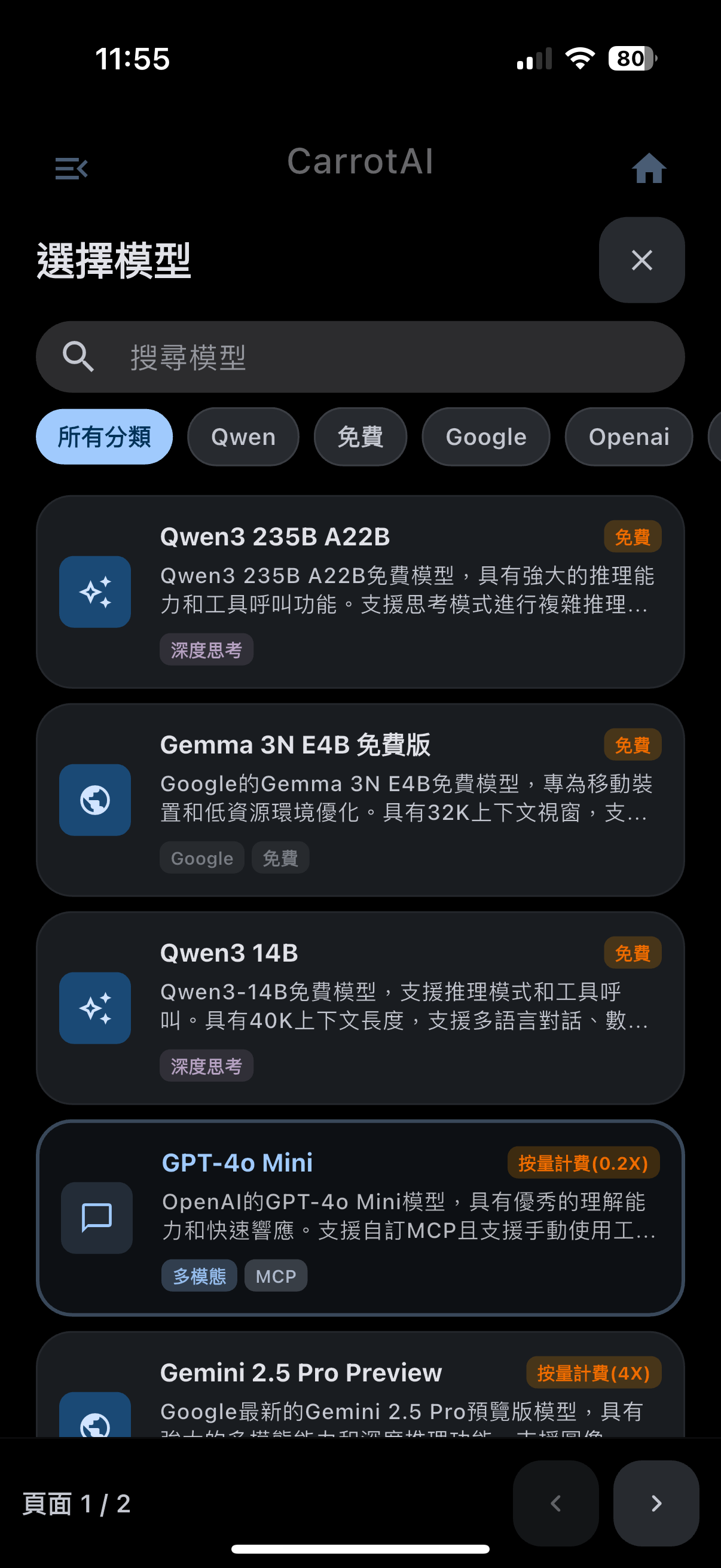This screenshot has height=1568, width=721.
Task: Go to the next page arrow
Action: coord(656,1503)
